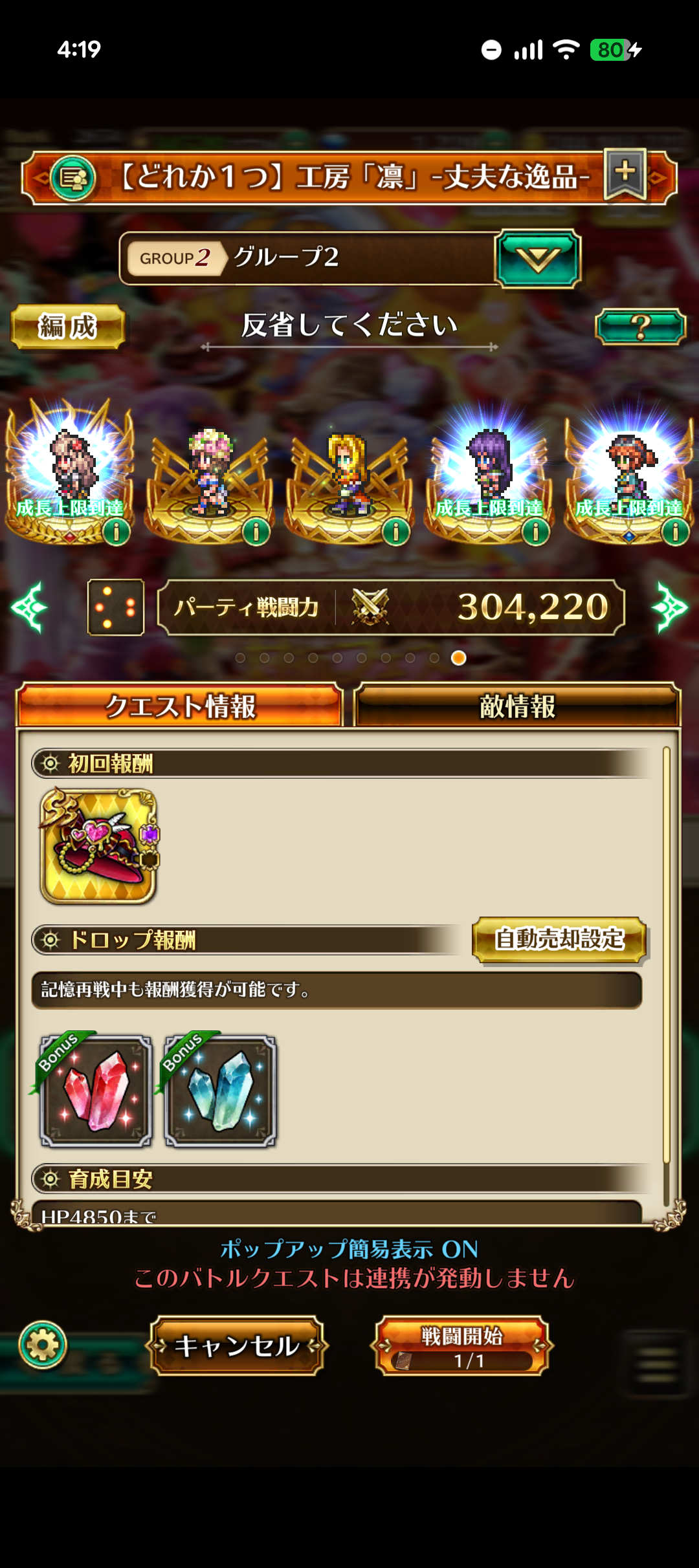Image resolution: width=699 pixels, height=1568 pixels.
Task: Open the quest list icon beside the title
Action: [73, 178]
